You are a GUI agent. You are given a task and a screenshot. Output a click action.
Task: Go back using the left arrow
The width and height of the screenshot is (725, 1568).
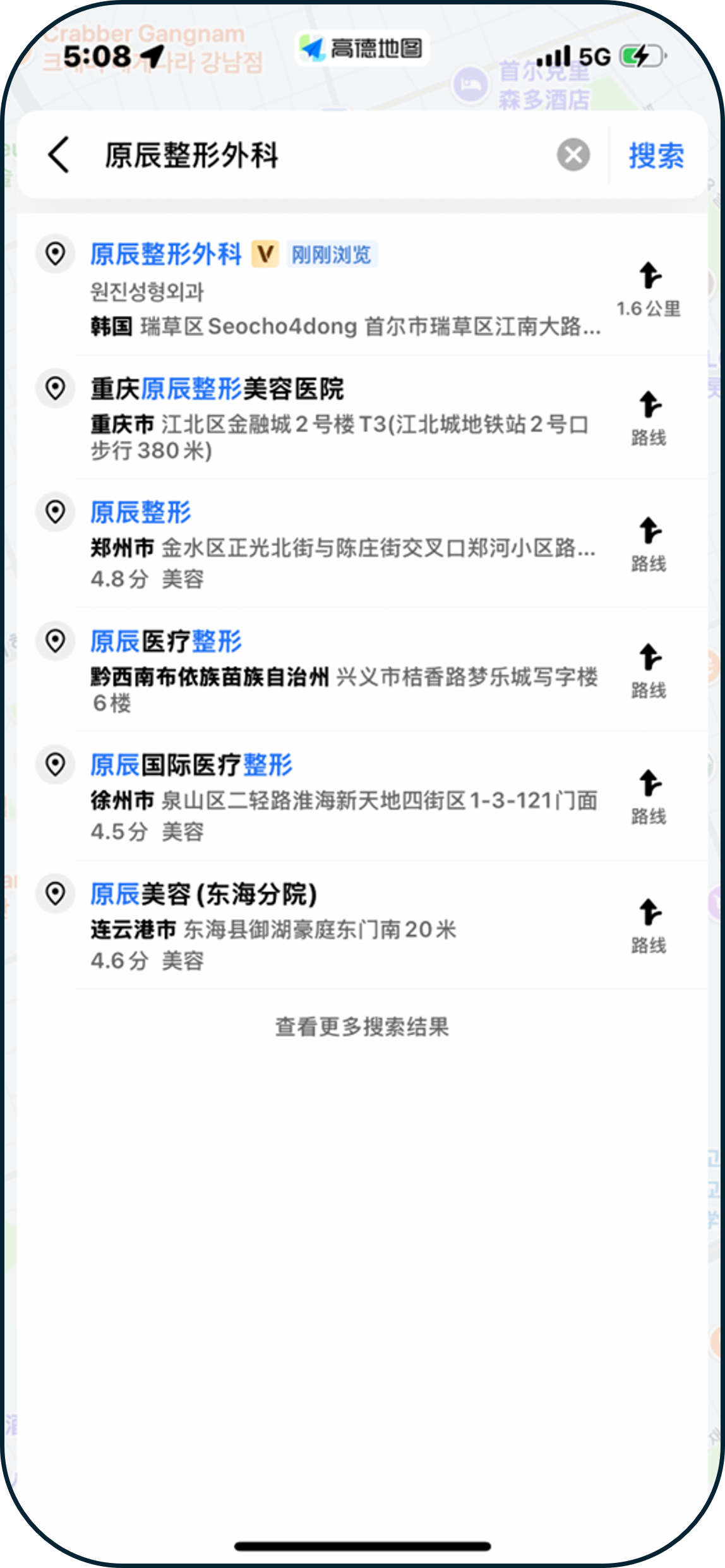tap(59, 155)
